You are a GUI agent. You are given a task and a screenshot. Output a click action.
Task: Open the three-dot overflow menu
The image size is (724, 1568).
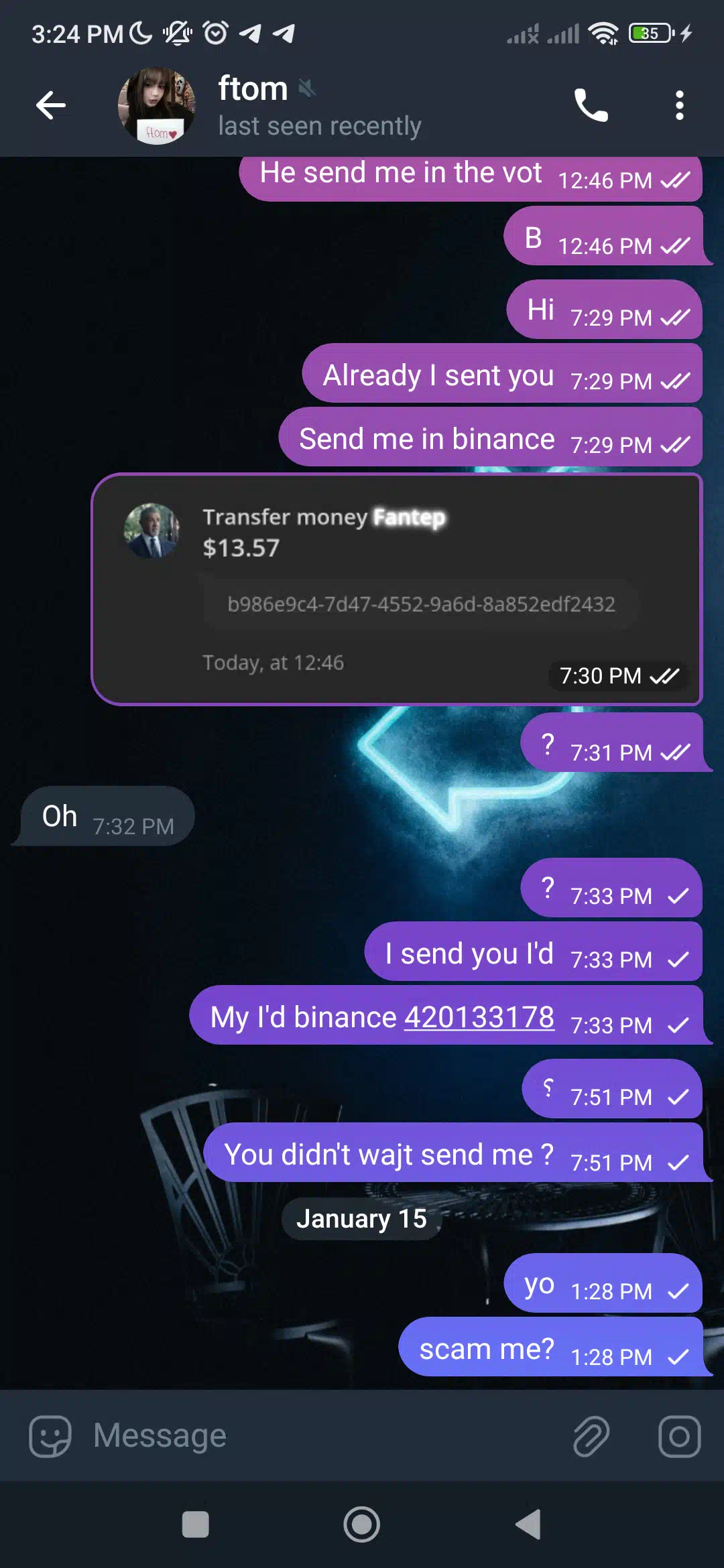(x=679, y=105)
